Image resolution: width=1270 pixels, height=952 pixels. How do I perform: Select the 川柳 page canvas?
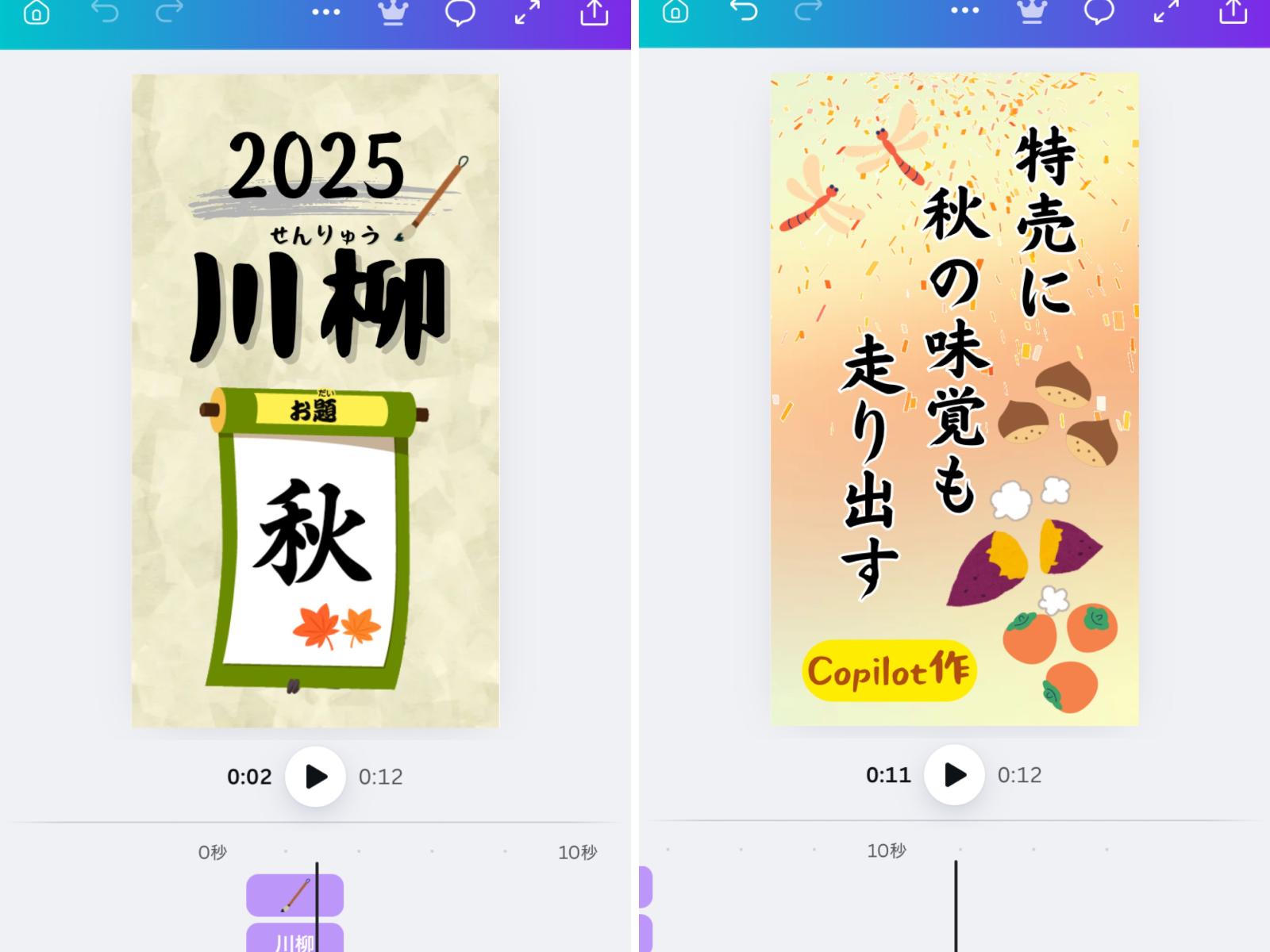pos(315,400)
